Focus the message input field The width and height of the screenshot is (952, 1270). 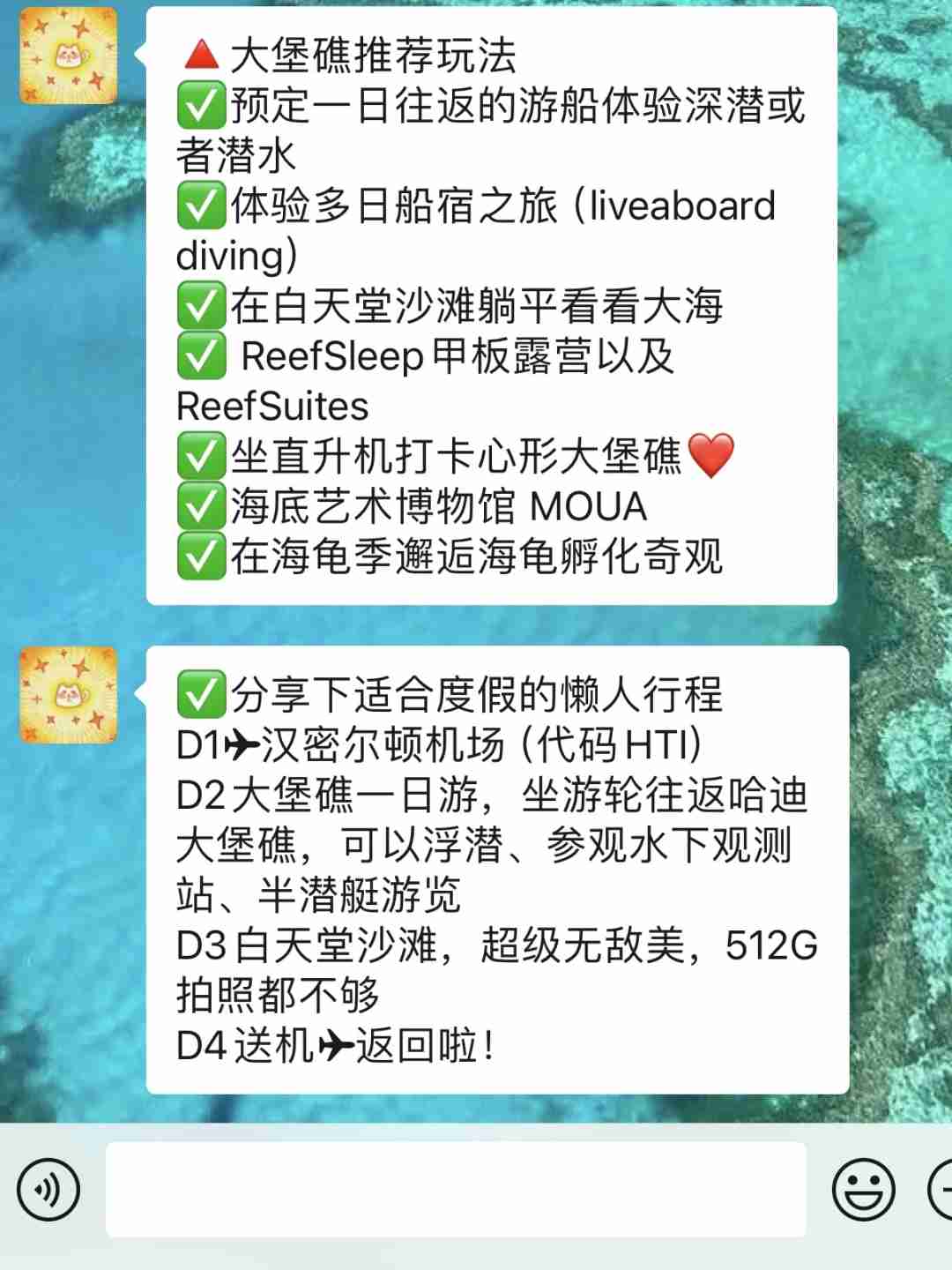[x=456, y=1190]
